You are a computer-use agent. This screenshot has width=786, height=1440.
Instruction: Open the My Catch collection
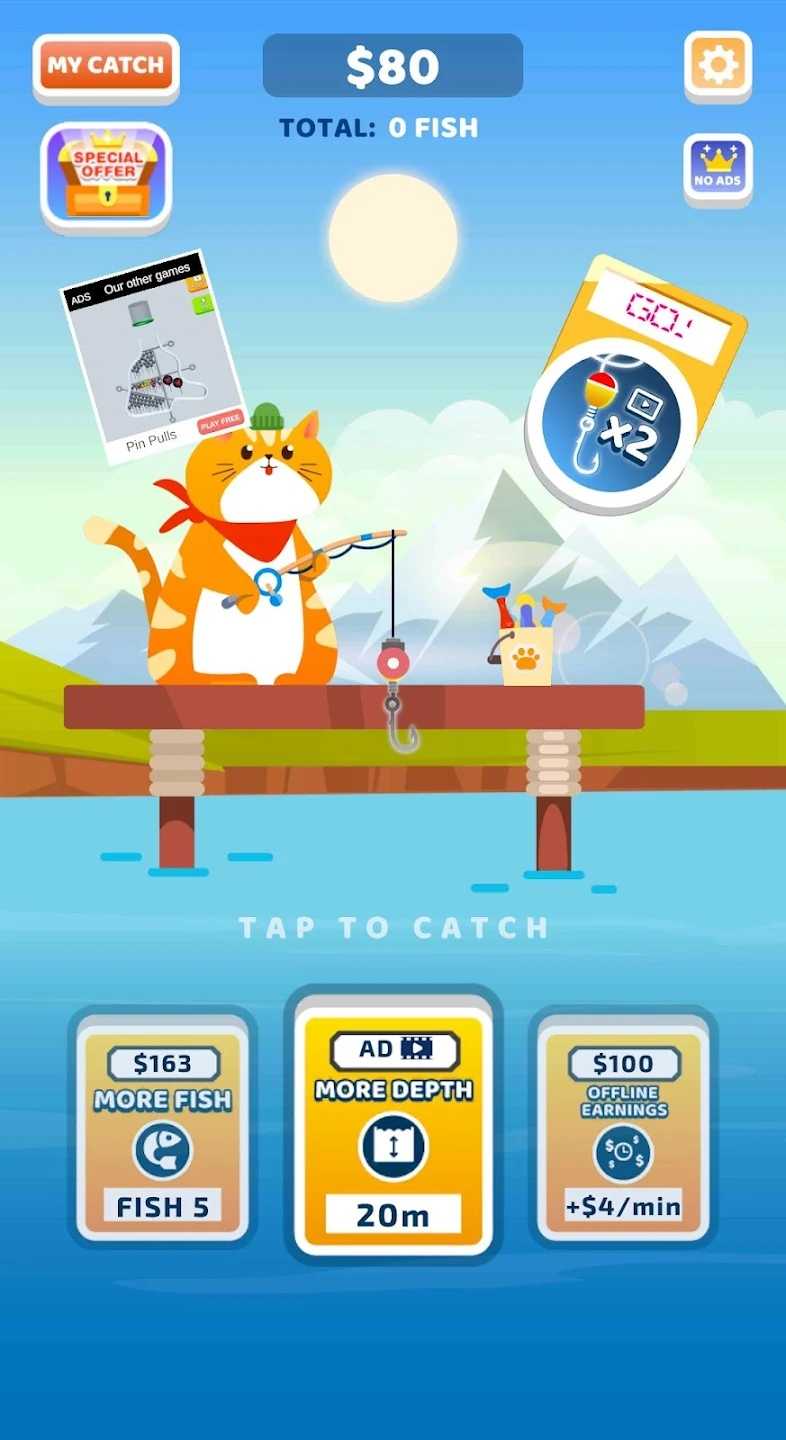[106, 66]
